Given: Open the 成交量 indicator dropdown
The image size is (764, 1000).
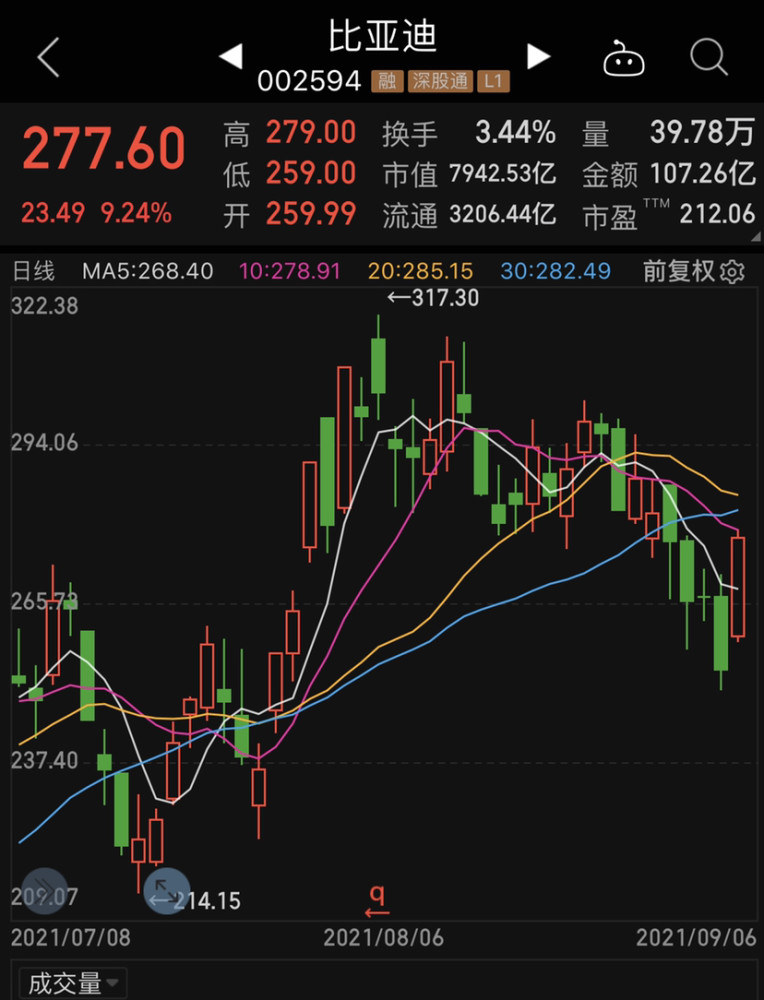Looking at the screenshot, I should point(74,983).
